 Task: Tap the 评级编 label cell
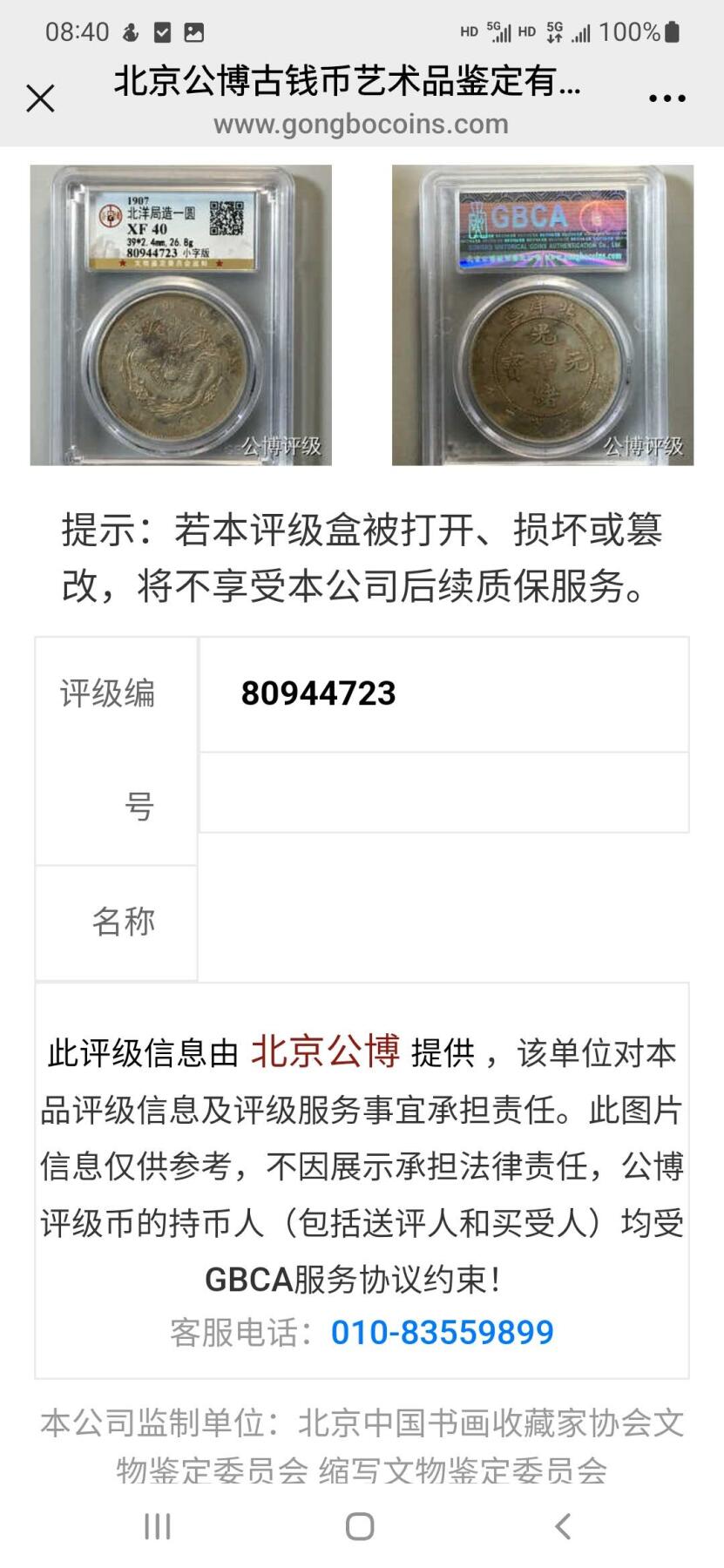click(x=115, y=694)
